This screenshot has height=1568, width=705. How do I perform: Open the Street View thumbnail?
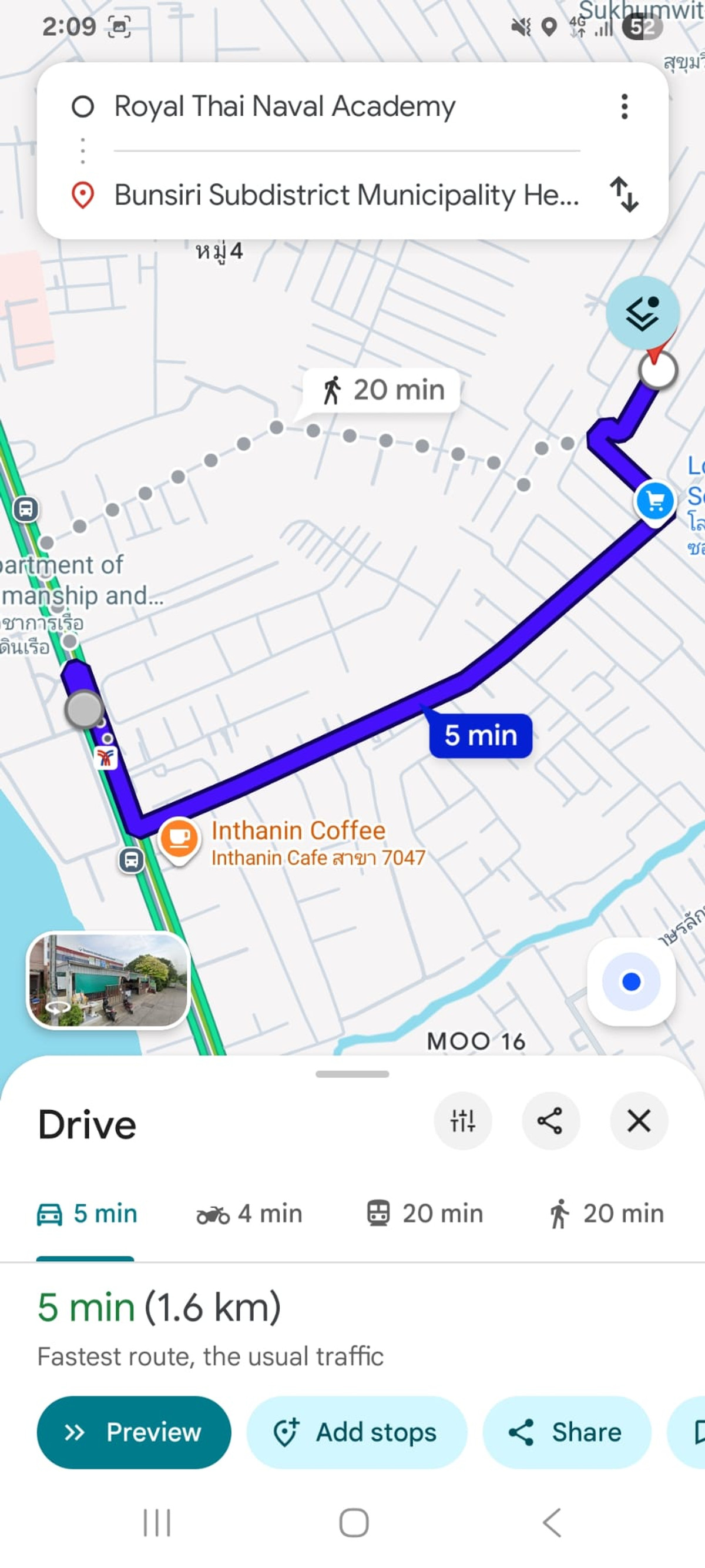pyautogui.click(x=108, y=980)
